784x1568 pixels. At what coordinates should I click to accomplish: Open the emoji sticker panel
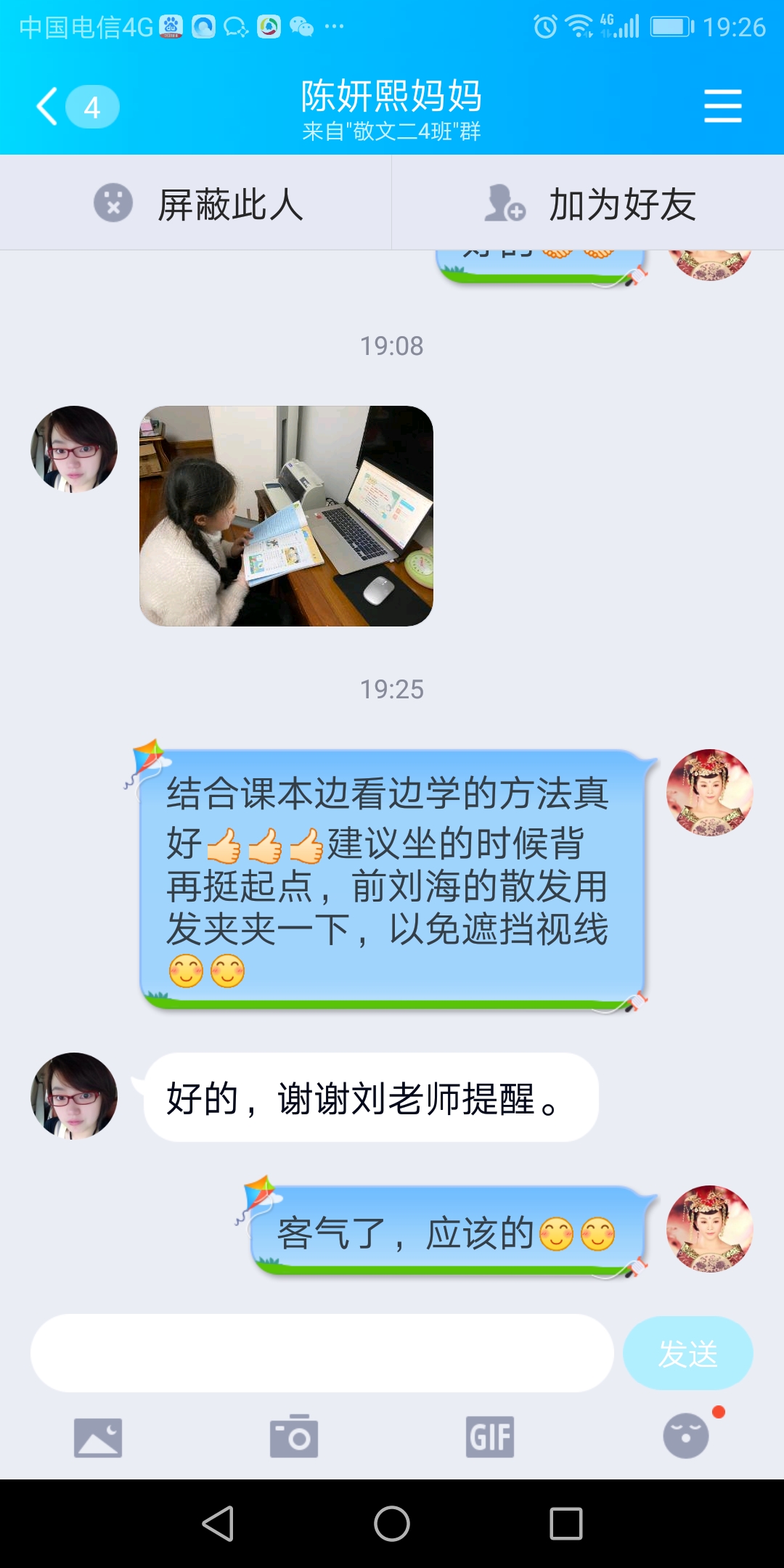click(x=686, y=1436)
